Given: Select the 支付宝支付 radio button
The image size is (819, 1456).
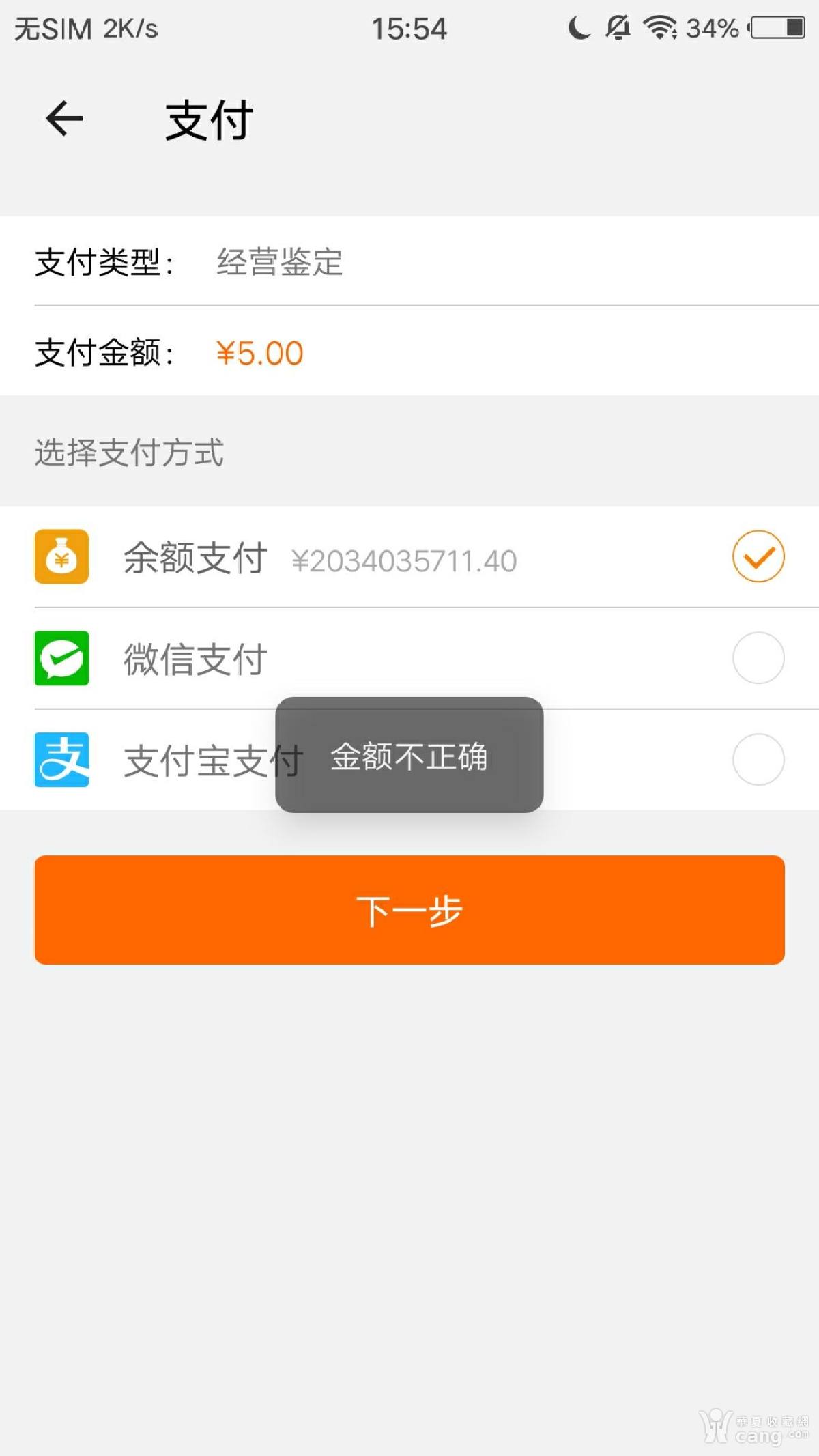Looking at the screenshot, I should (758, 759).
